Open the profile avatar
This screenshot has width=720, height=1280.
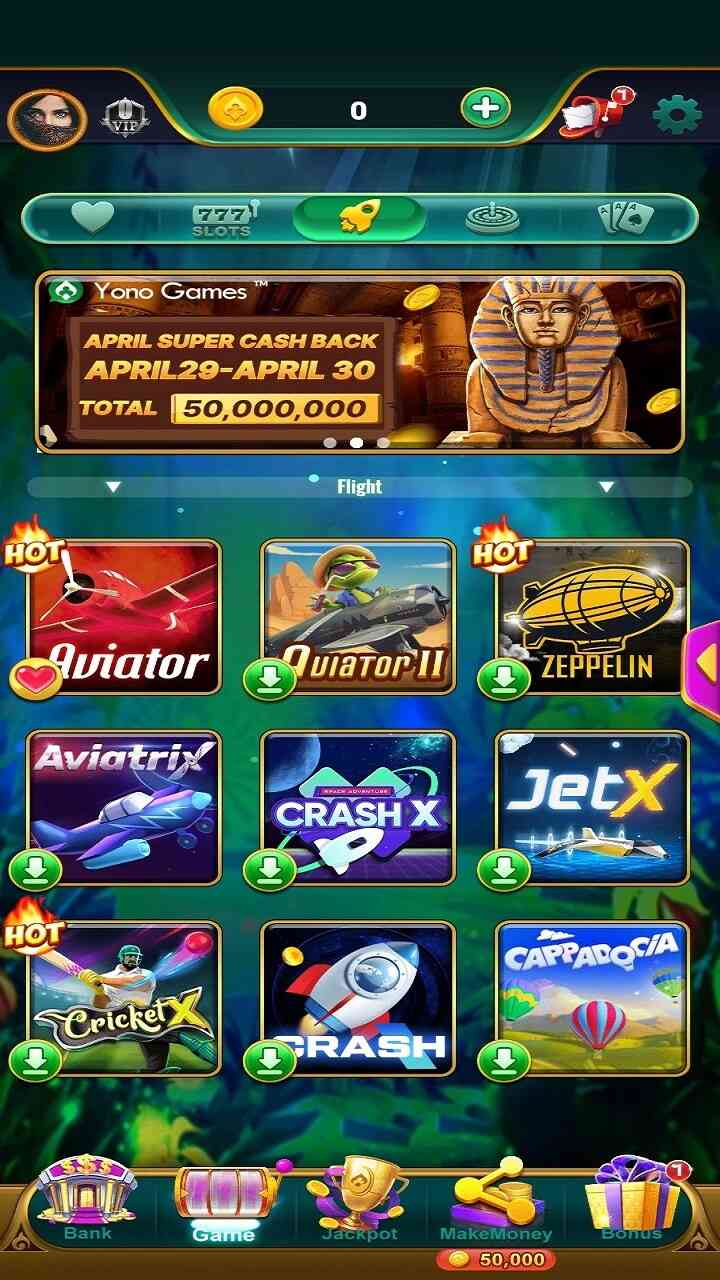click(47, 119)
